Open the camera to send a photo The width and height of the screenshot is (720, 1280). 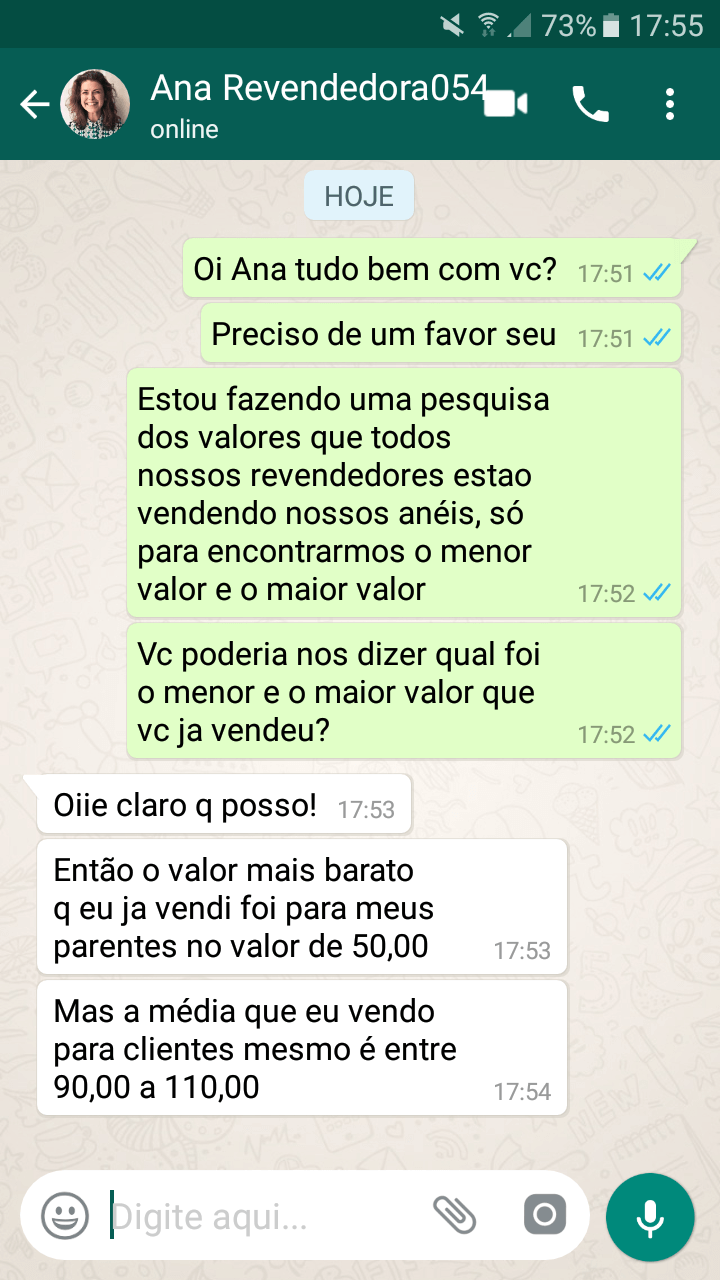coord(545,1216)
